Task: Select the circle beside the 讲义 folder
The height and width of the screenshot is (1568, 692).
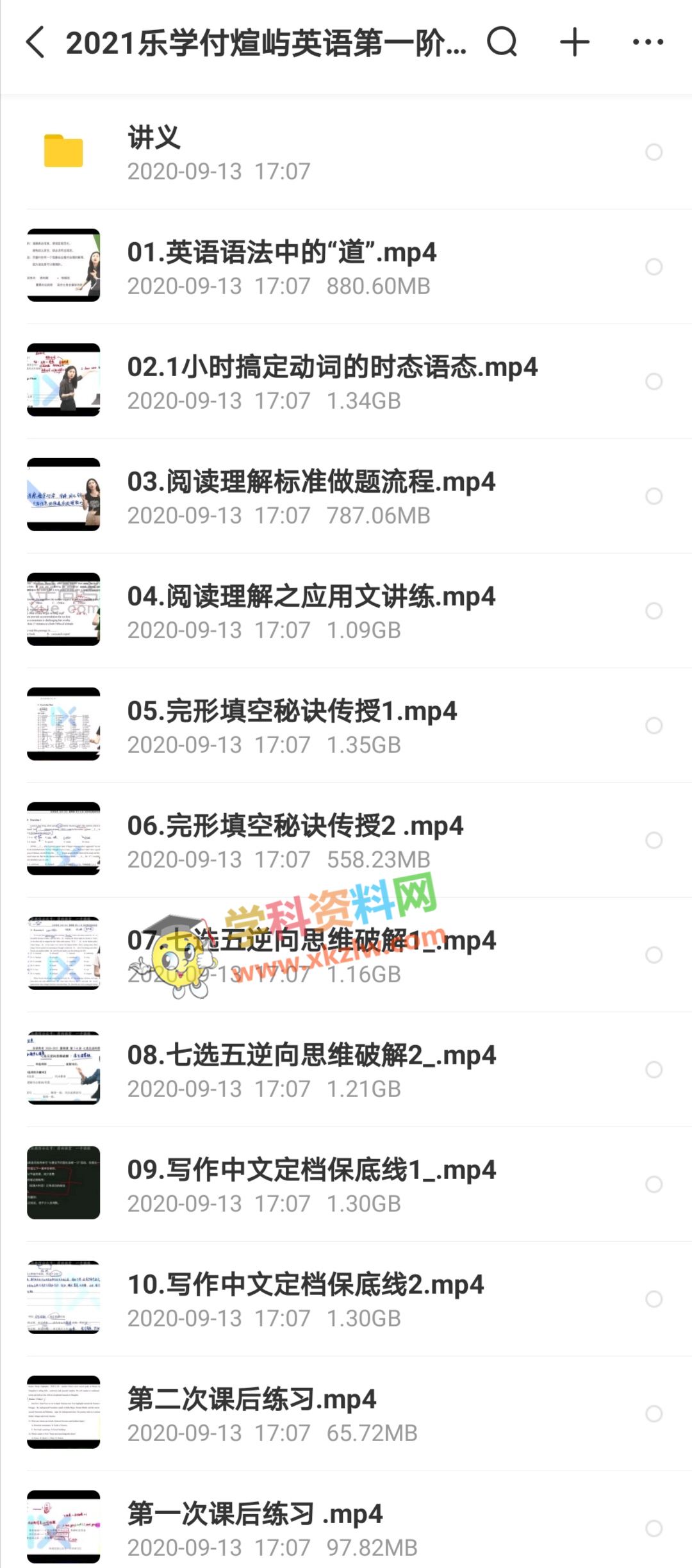Action: 654,153
